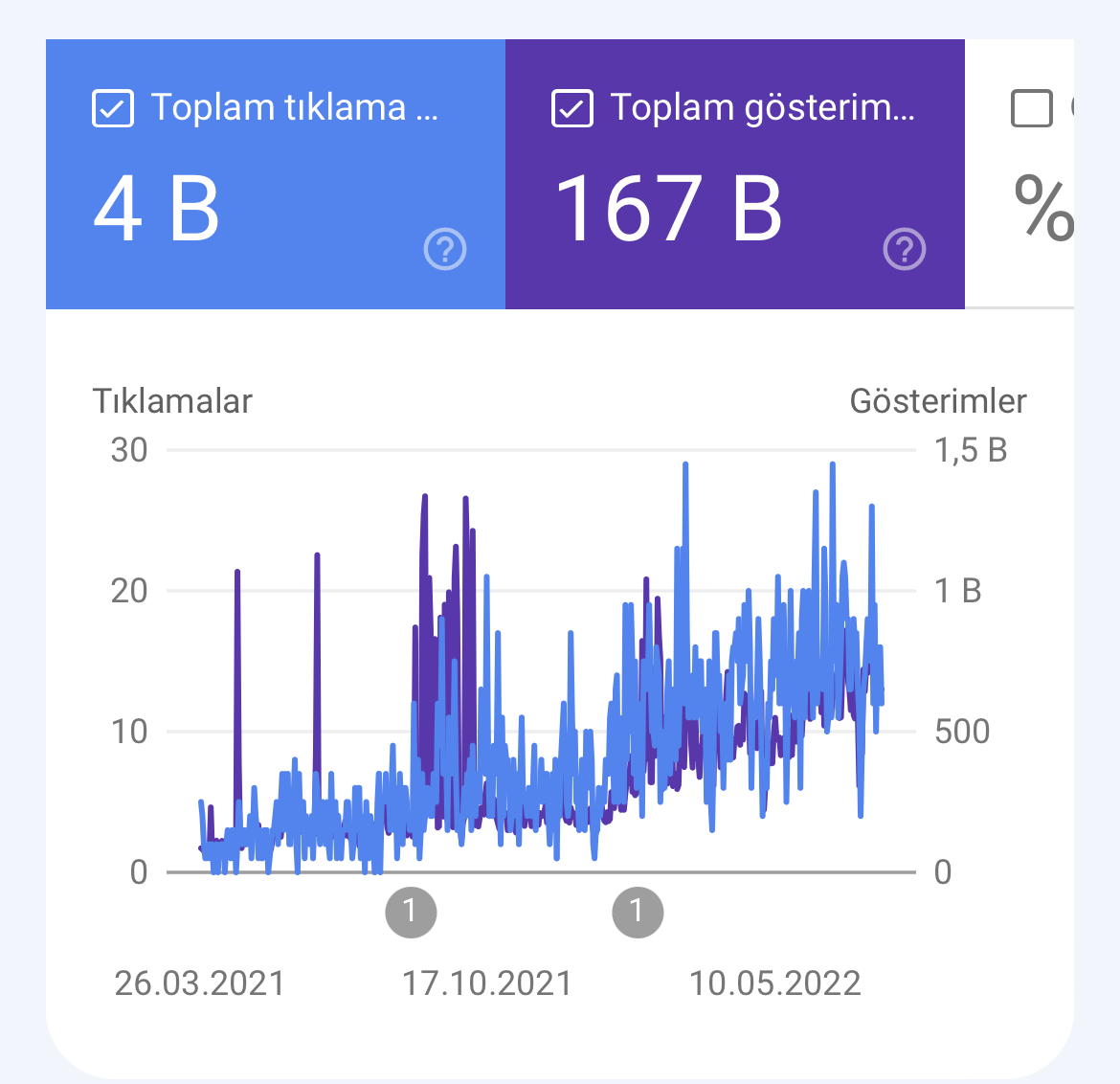Screen dimensions: 1120x1084
Task: Open the annotation marker before 10.05.2022
Action: click(x=638, y=912)
